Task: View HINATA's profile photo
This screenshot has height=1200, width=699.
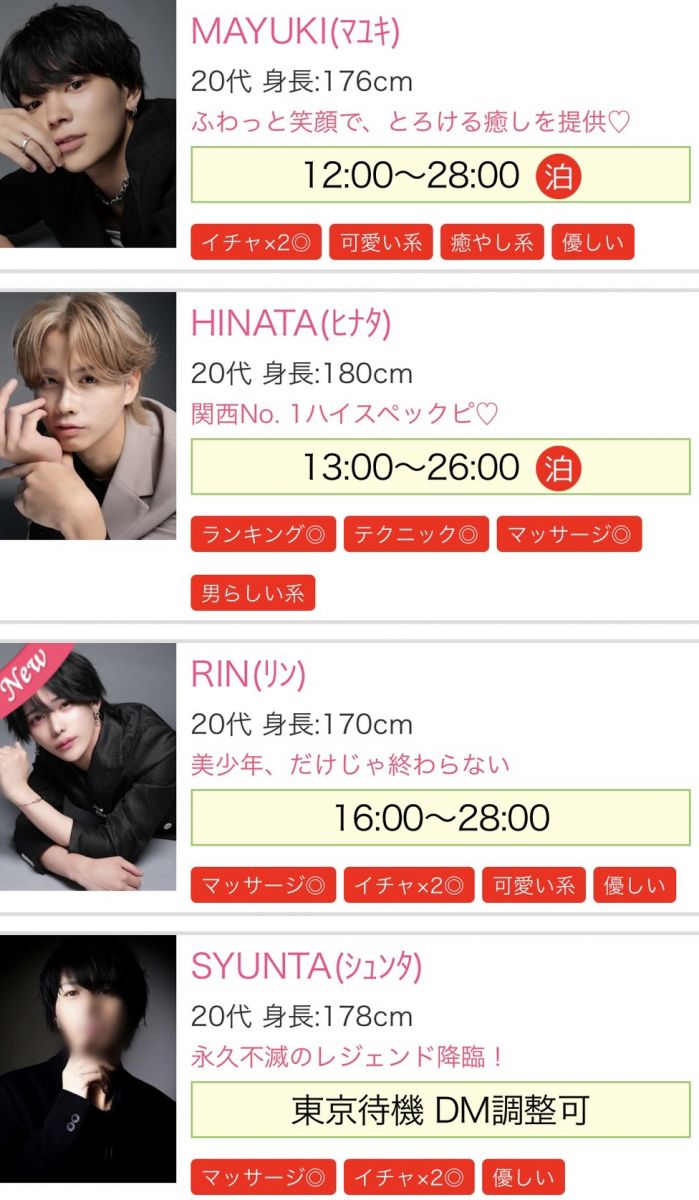Action: (x=88, y=416)
